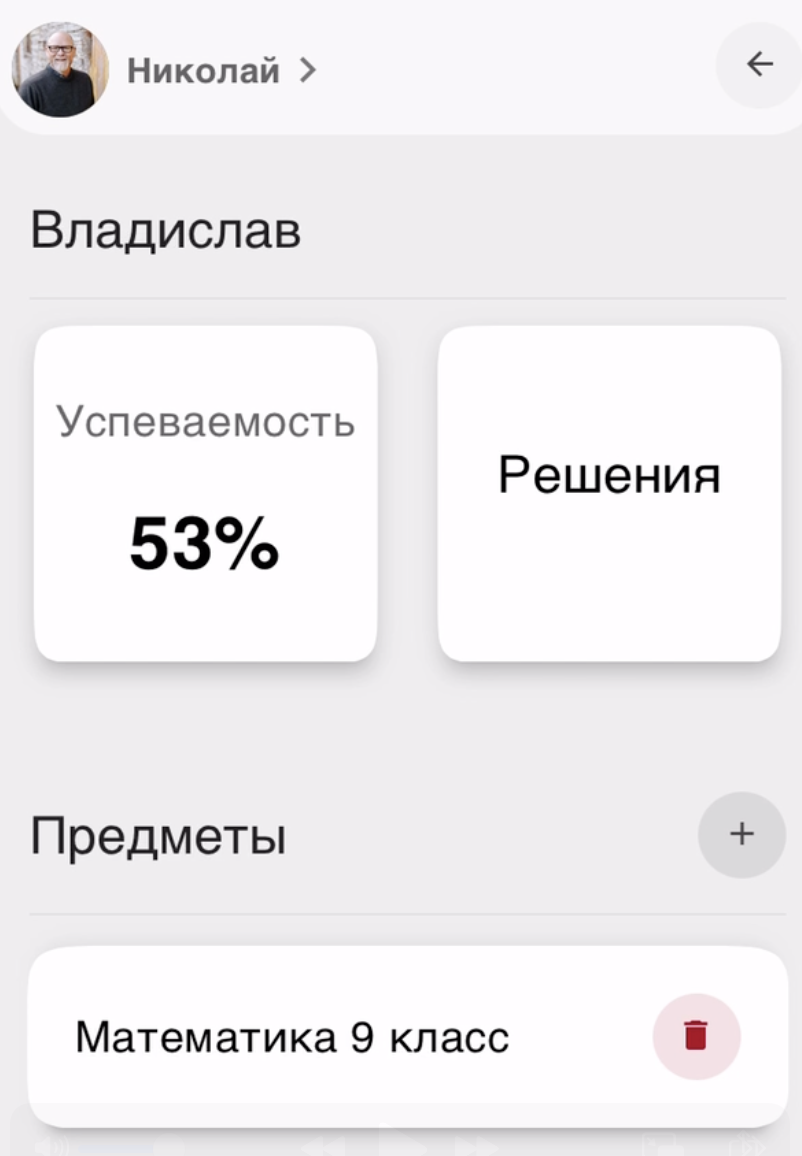Open the Успеваемость 53% card
This screenshot has height=1156, width=802.
coord(206,493)
